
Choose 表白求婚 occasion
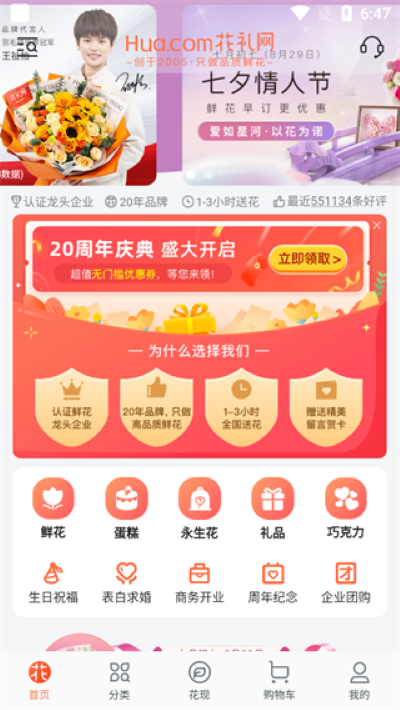pos(126,583)
